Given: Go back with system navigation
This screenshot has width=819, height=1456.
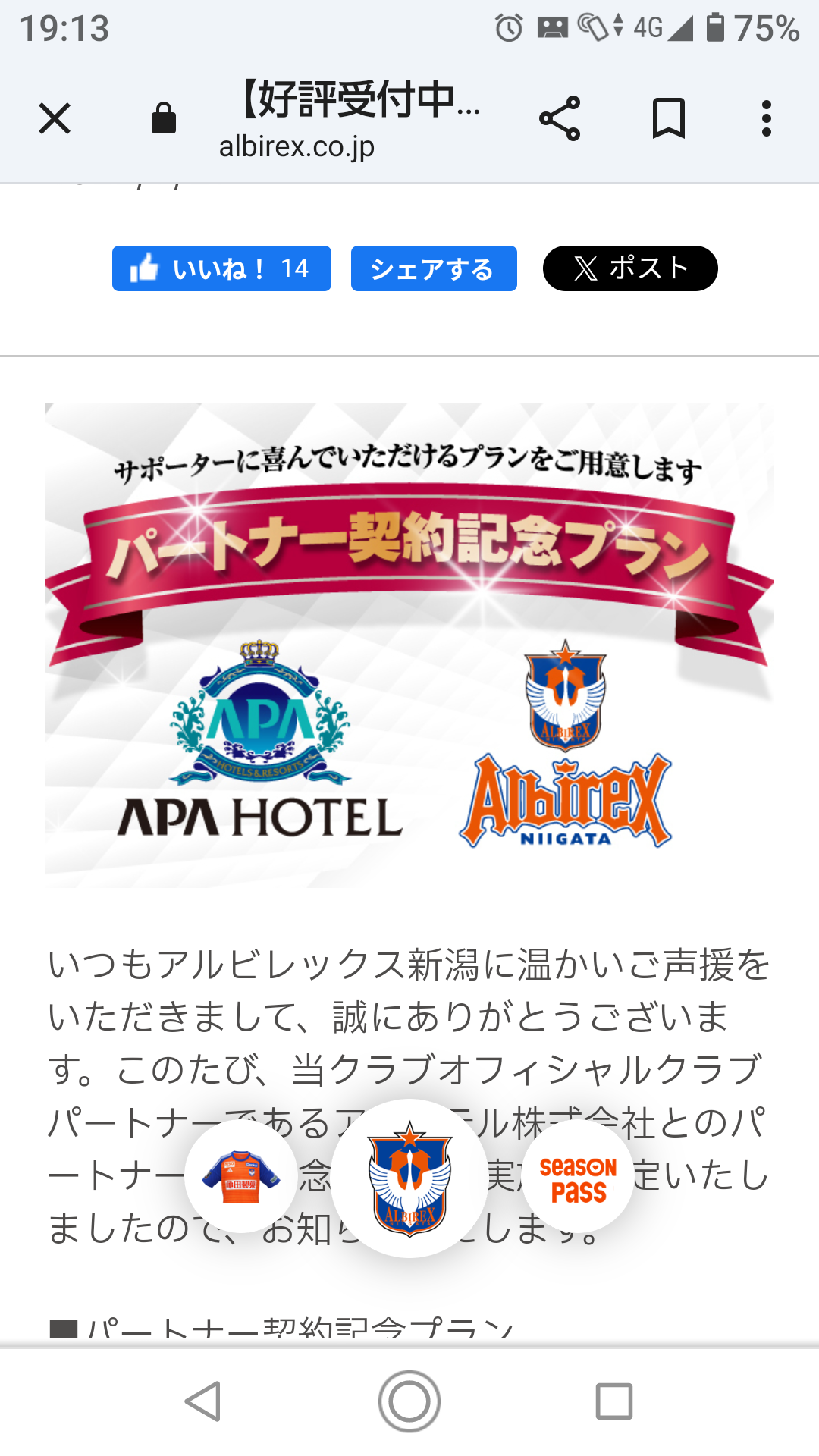Looking at the screenshot, I should (203, 1401).
